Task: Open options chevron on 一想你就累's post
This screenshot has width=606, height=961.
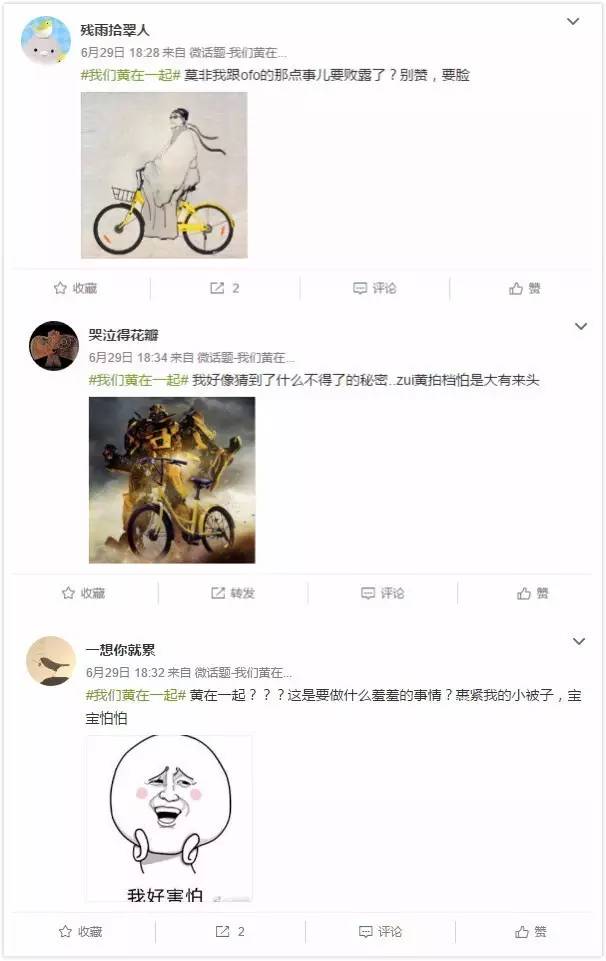Action: (578, 641)
